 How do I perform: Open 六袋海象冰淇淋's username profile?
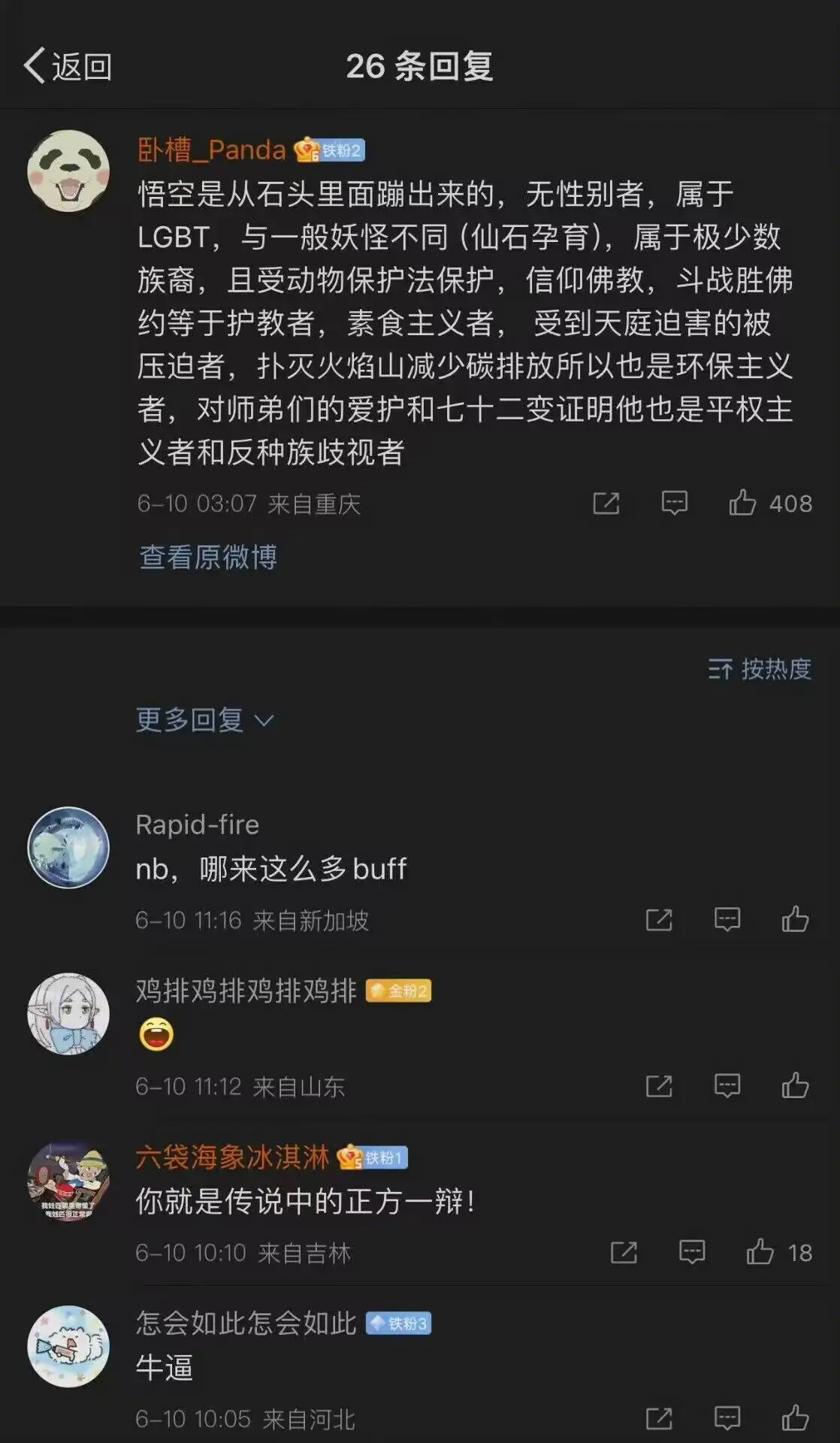(x=232, y=1157)
